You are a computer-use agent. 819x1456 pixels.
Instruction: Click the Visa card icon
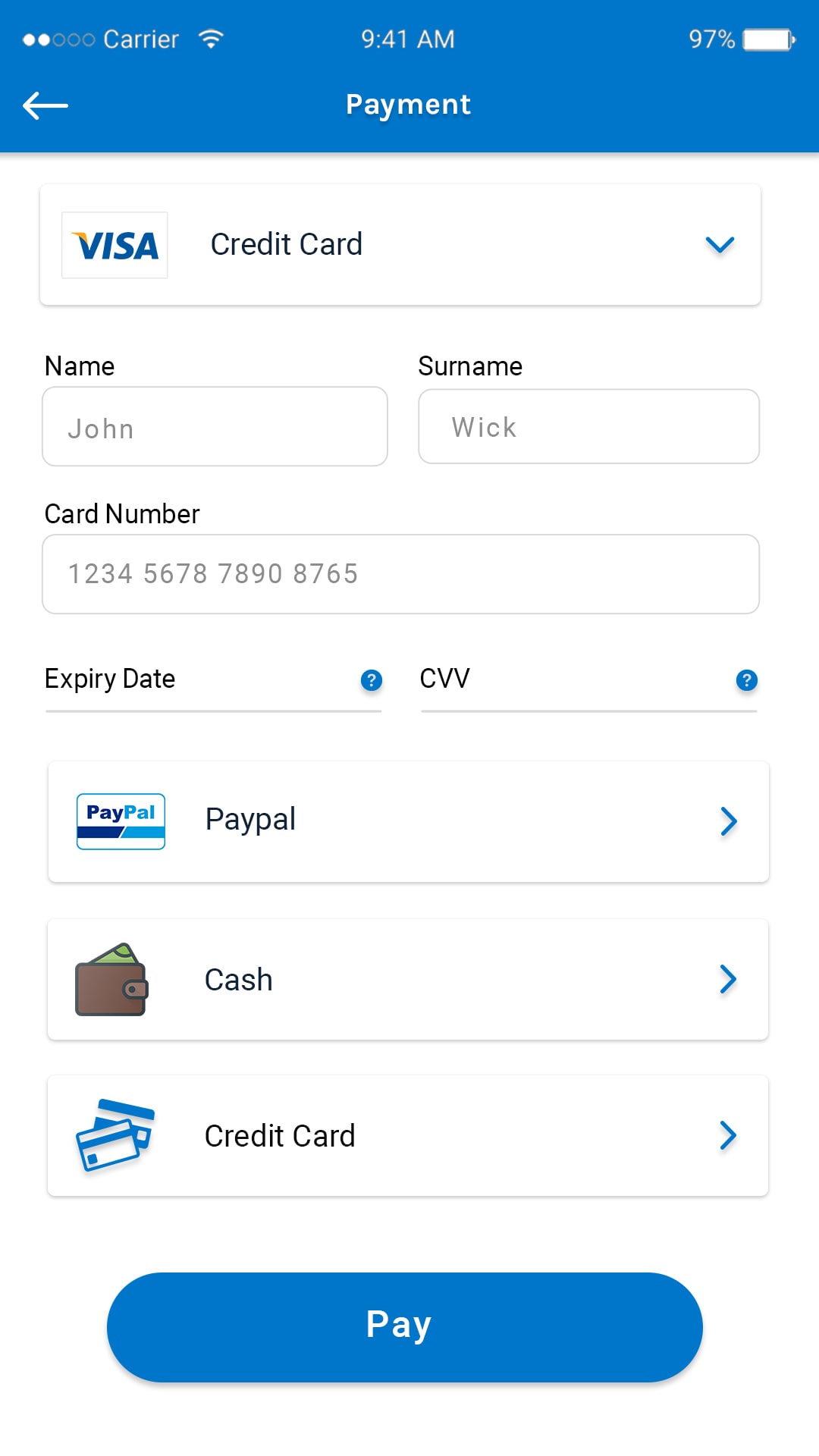pyautogui.click(x=115, y=244)
